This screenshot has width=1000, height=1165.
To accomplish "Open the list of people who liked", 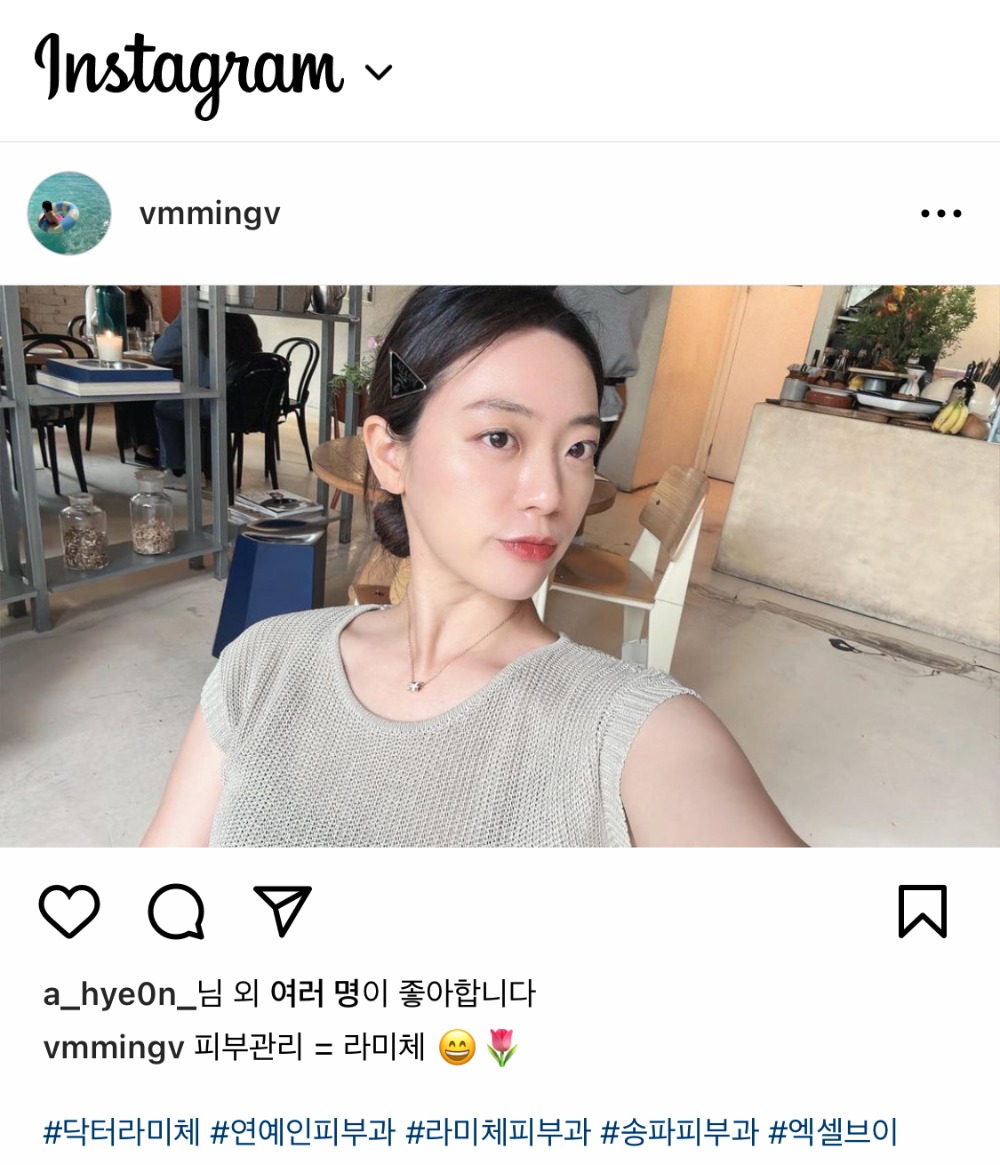I will tap(314, 994).
